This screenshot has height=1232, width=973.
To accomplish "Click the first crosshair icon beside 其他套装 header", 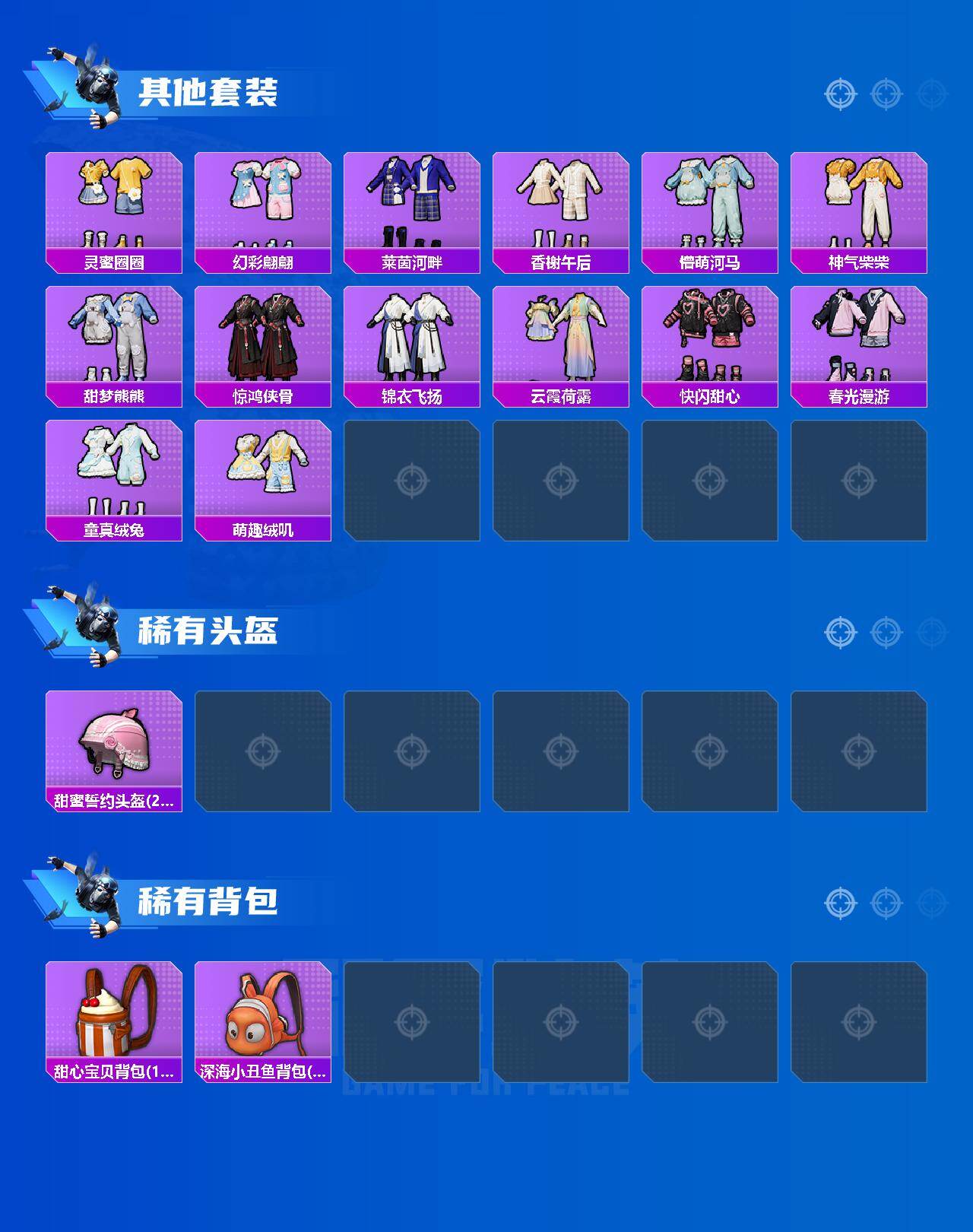I will pyautogui.click(x=840, y=95).
